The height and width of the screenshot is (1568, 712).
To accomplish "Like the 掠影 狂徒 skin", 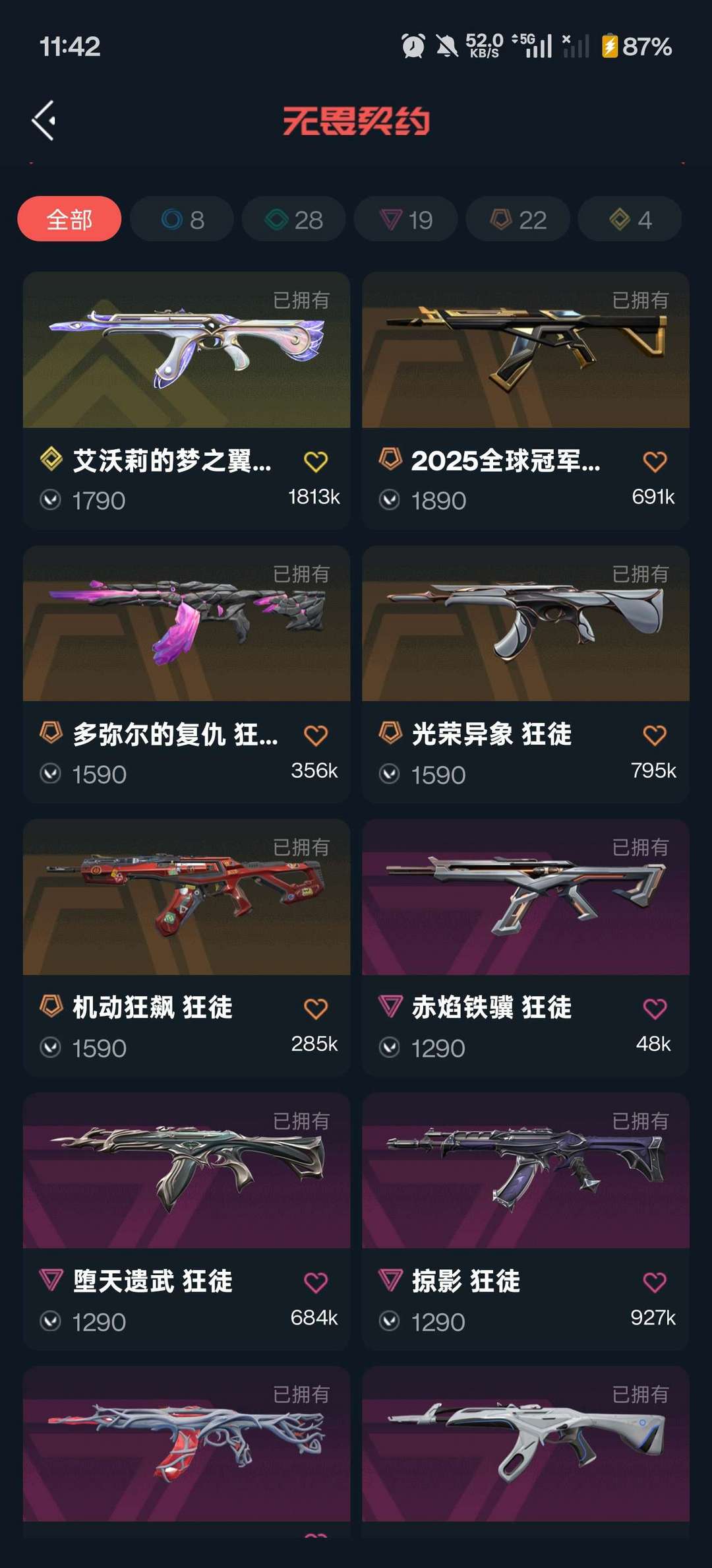I will click(x=655, y=1282).
